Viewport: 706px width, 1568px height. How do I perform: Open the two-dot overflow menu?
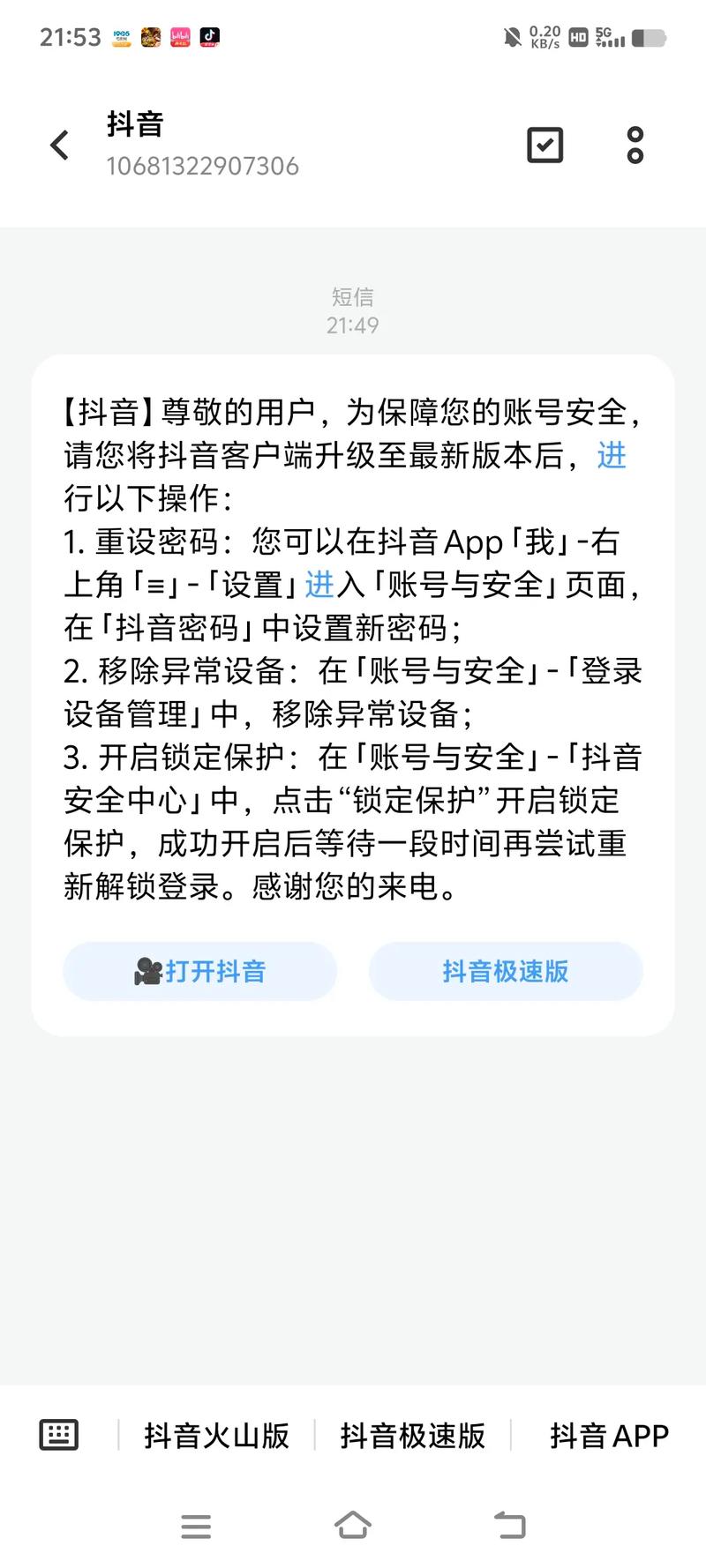(635, 146)
